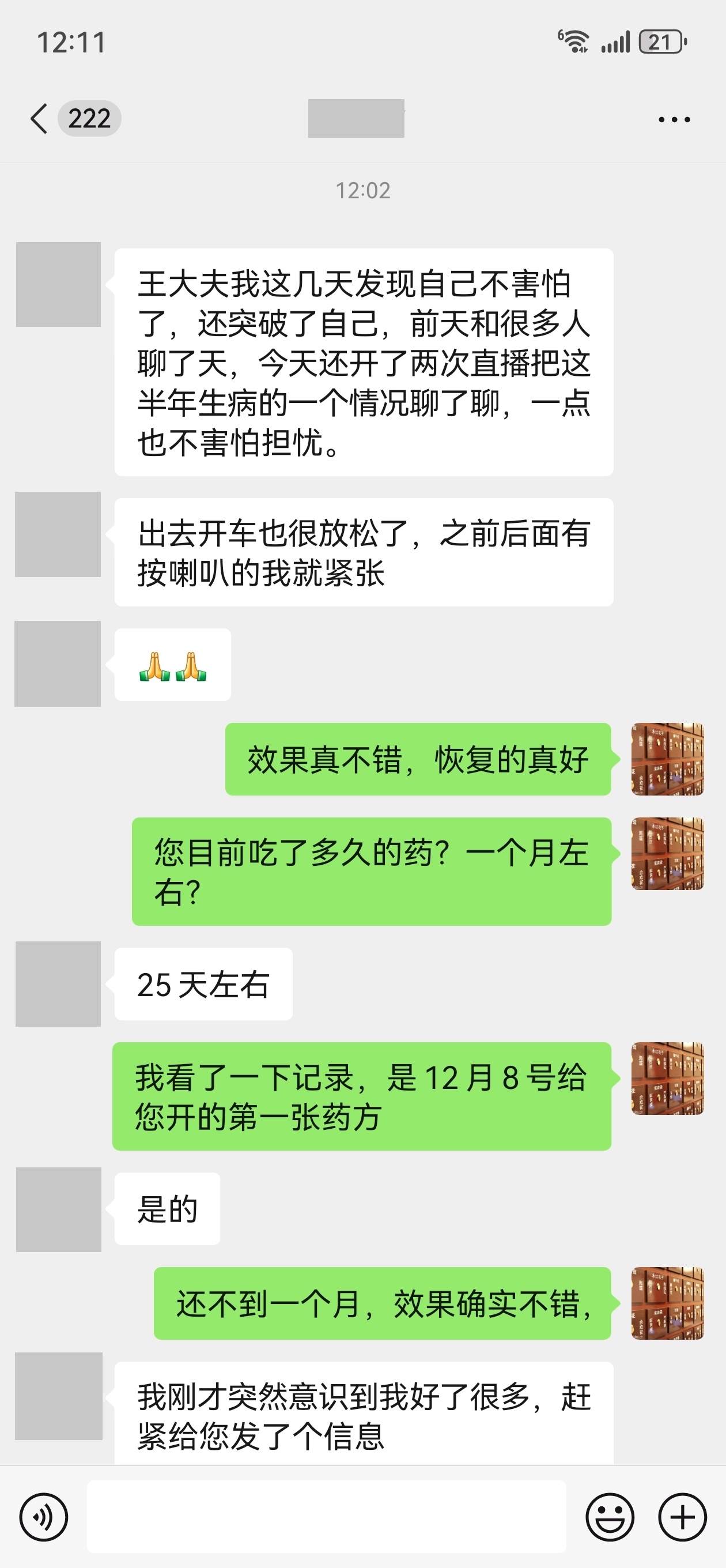Tap the battery indicator showing 21
This screenshot has width=726, height=1568.
tap(661, 42)
